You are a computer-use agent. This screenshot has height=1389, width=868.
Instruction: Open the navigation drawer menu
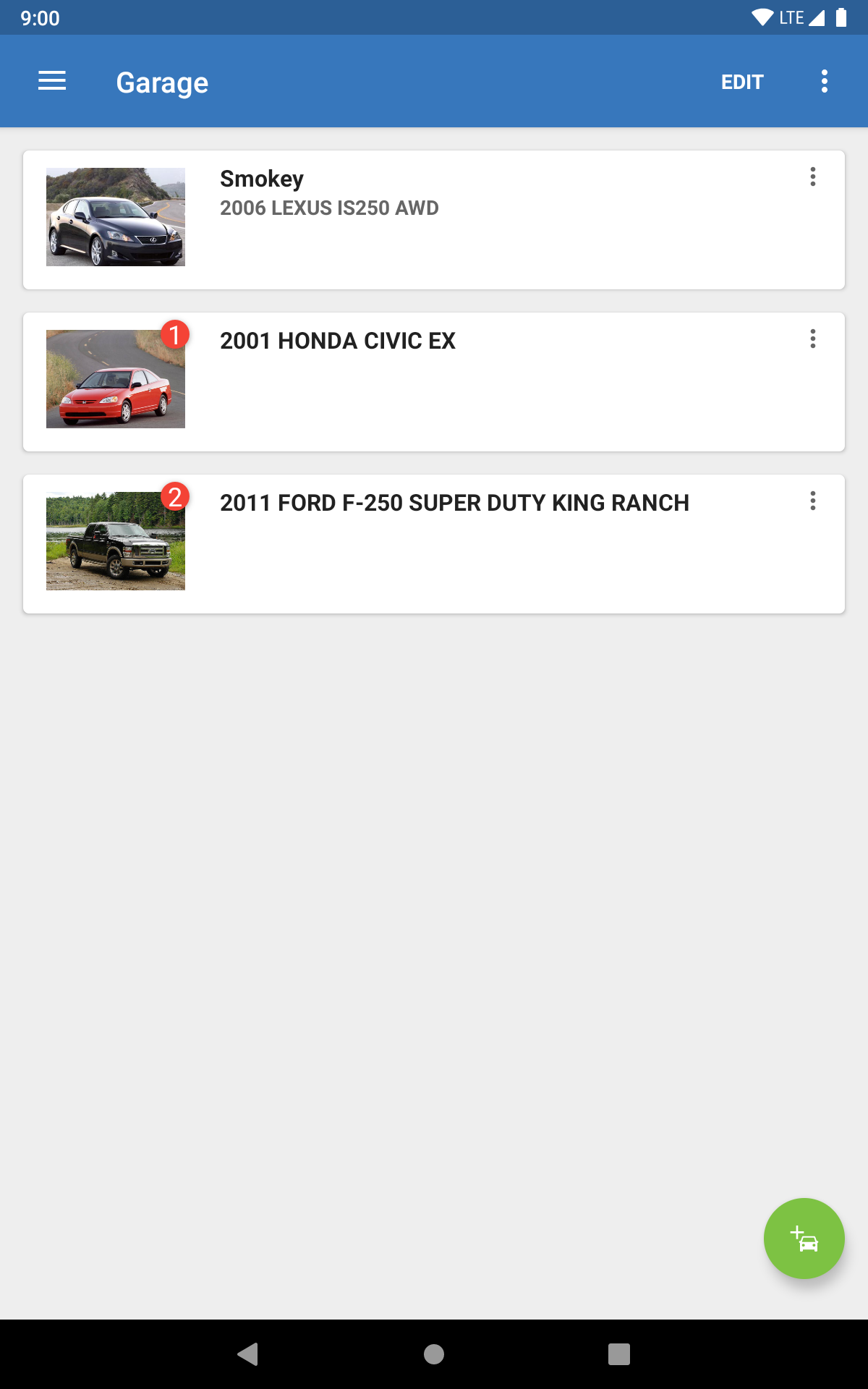coord(52,81)
